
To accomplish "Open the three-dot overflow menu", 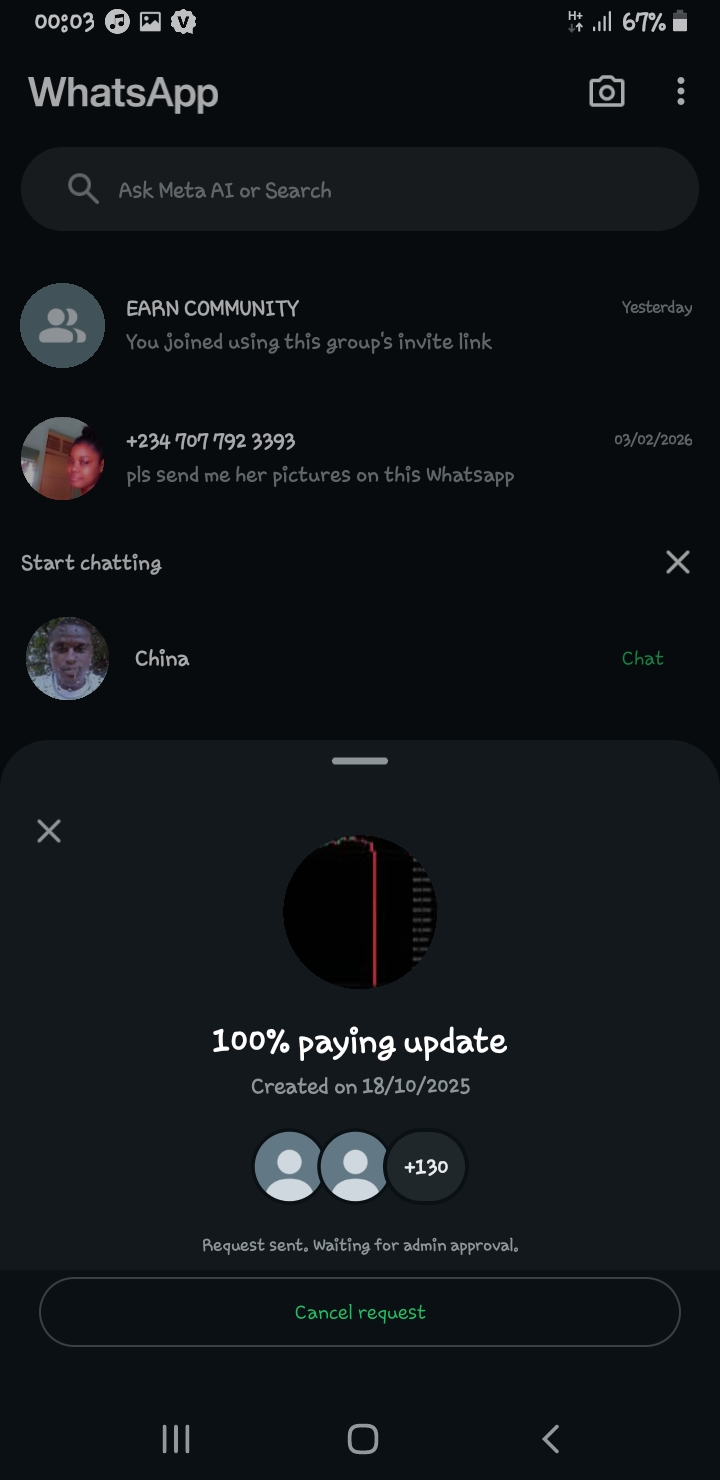I will 680,92.
